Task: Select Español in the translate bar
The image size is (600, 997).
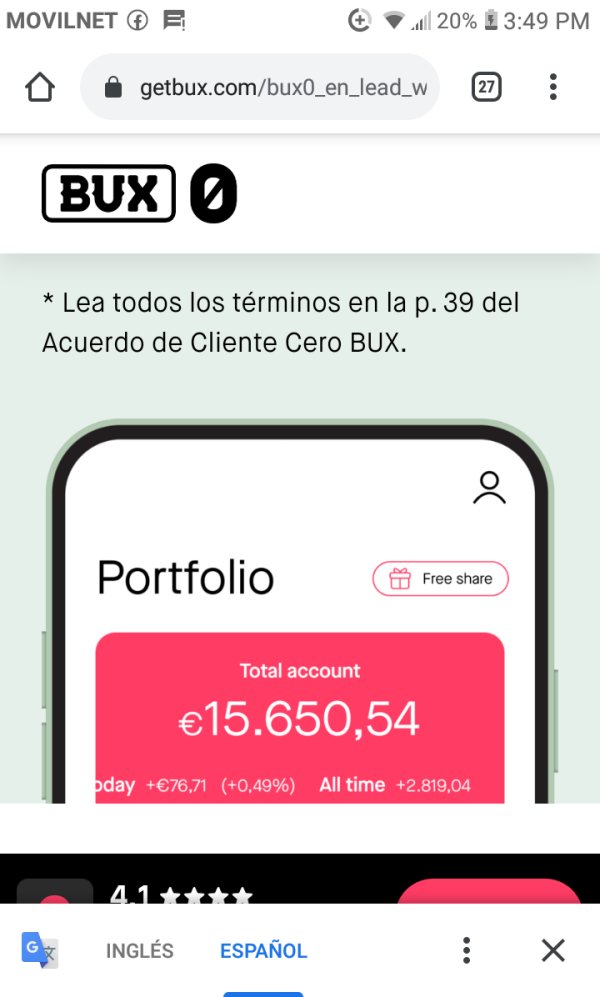Action: 263,951
